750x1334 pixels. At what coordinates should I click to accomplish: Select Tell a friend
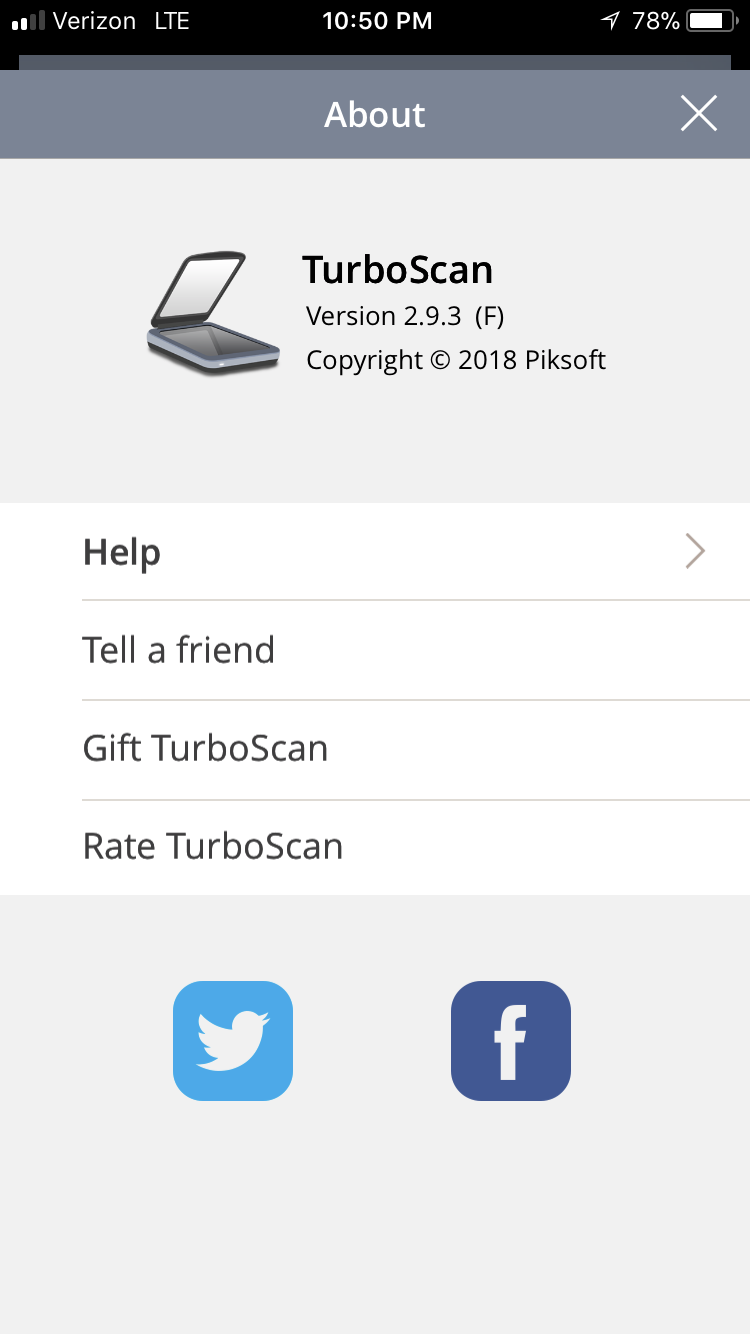(375, 650)
